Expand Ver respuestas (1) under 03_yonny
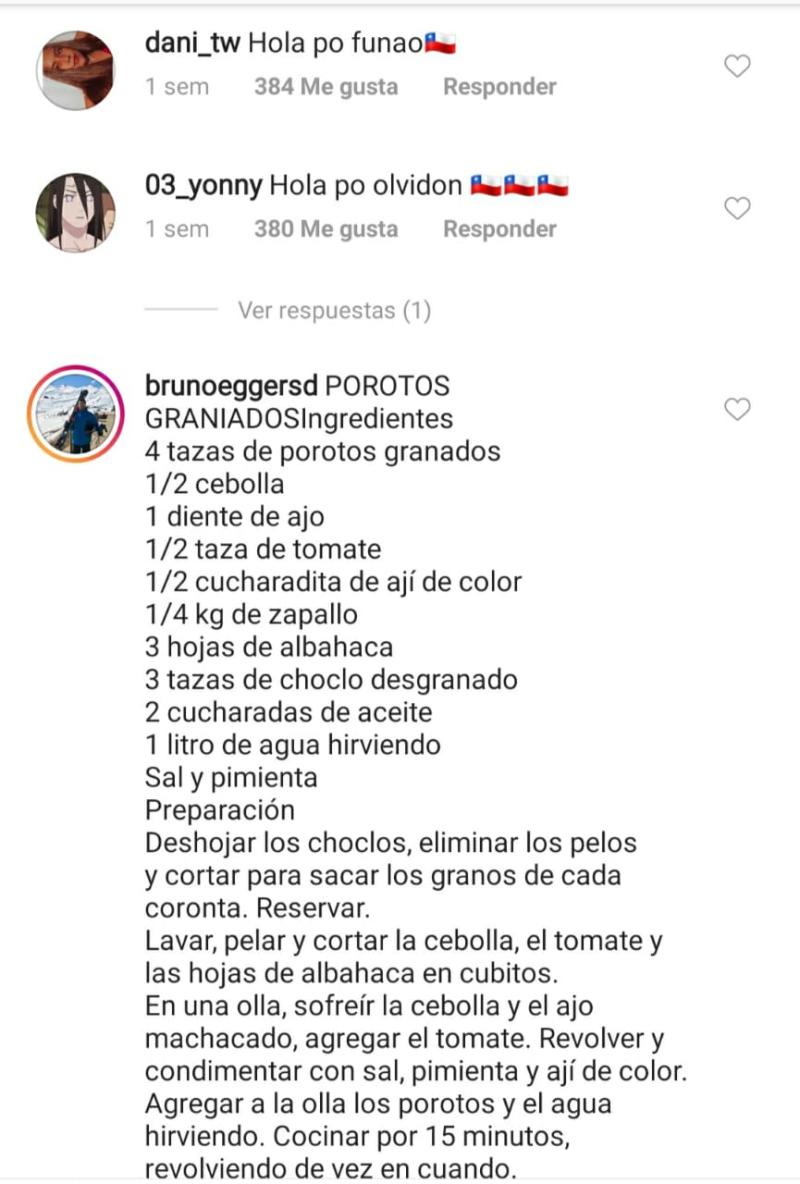This screenshot has width=800, height=1184. click(334, 311)
